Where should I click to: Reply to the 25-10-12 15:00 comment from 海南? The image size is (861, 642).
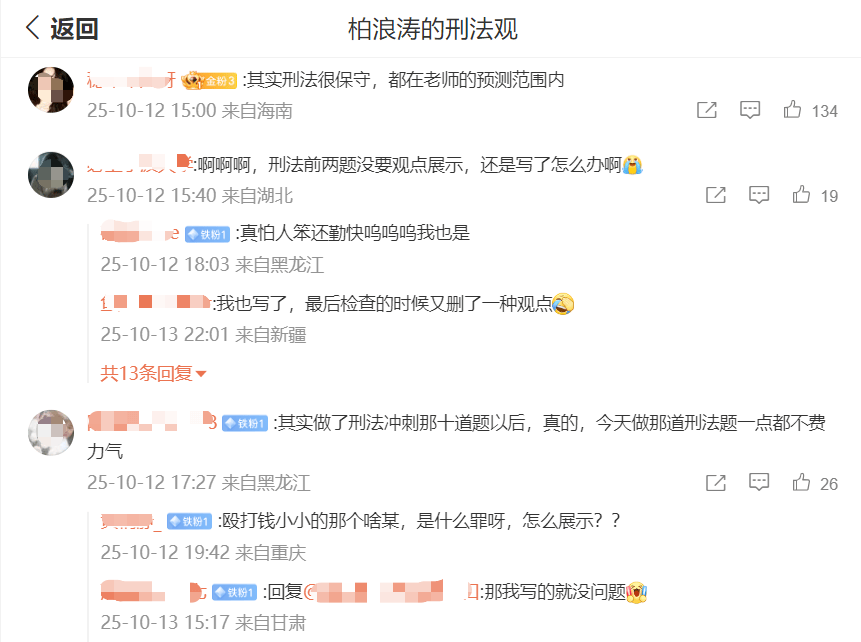click(x=750, y=110)
